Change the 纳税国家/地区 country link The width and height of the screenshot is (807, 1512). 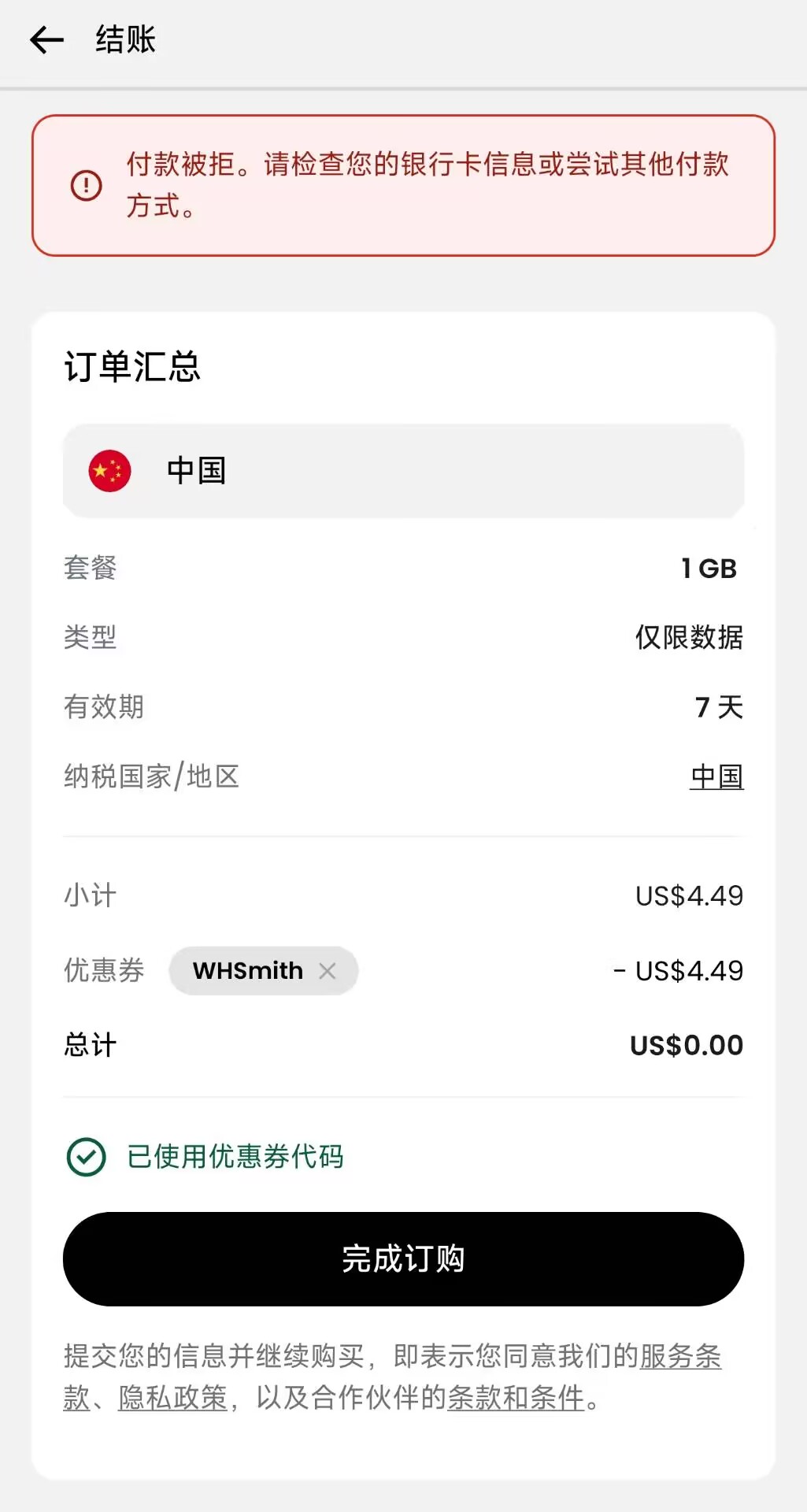click(x=716, y=776)
